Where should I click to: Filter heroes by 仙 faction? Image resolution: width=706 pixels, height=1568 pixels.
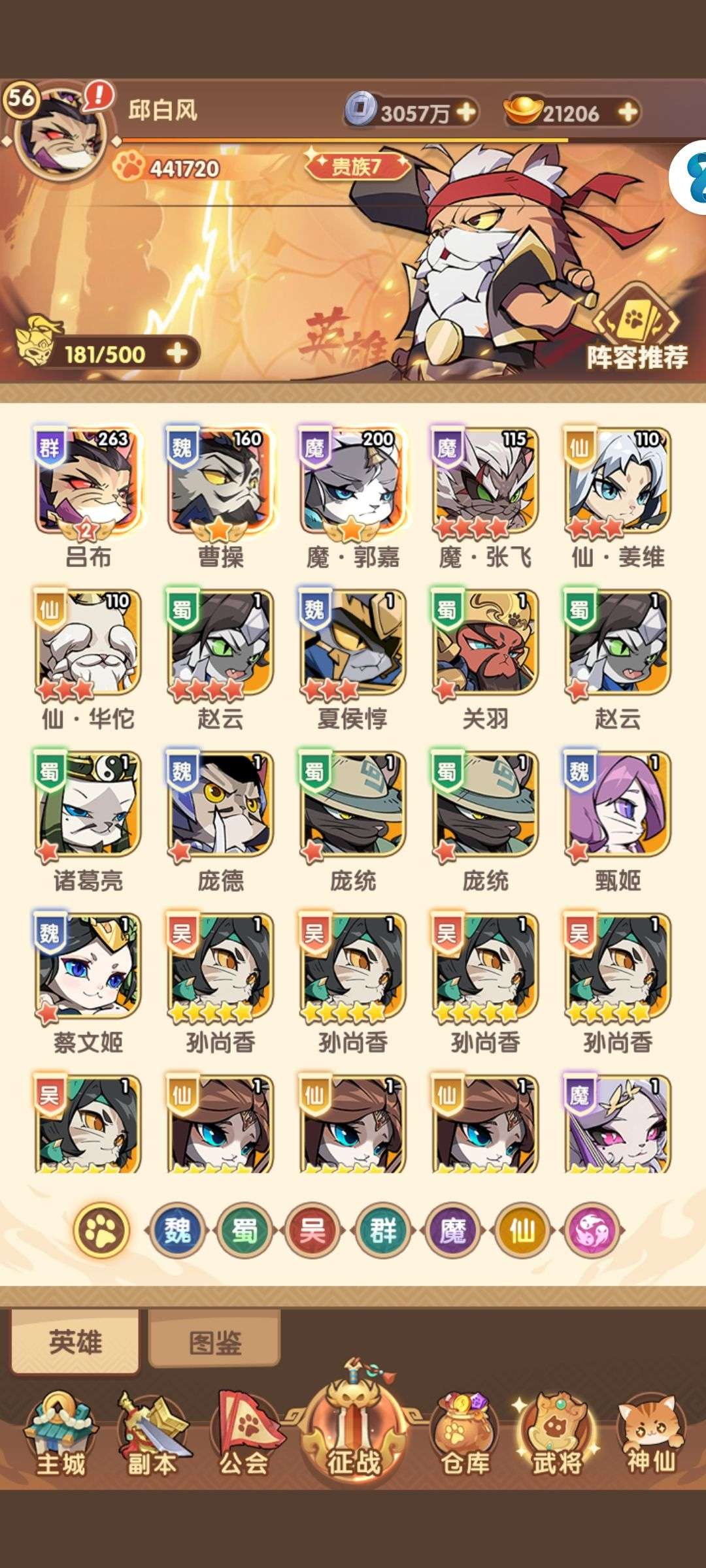click(522, 1231)
